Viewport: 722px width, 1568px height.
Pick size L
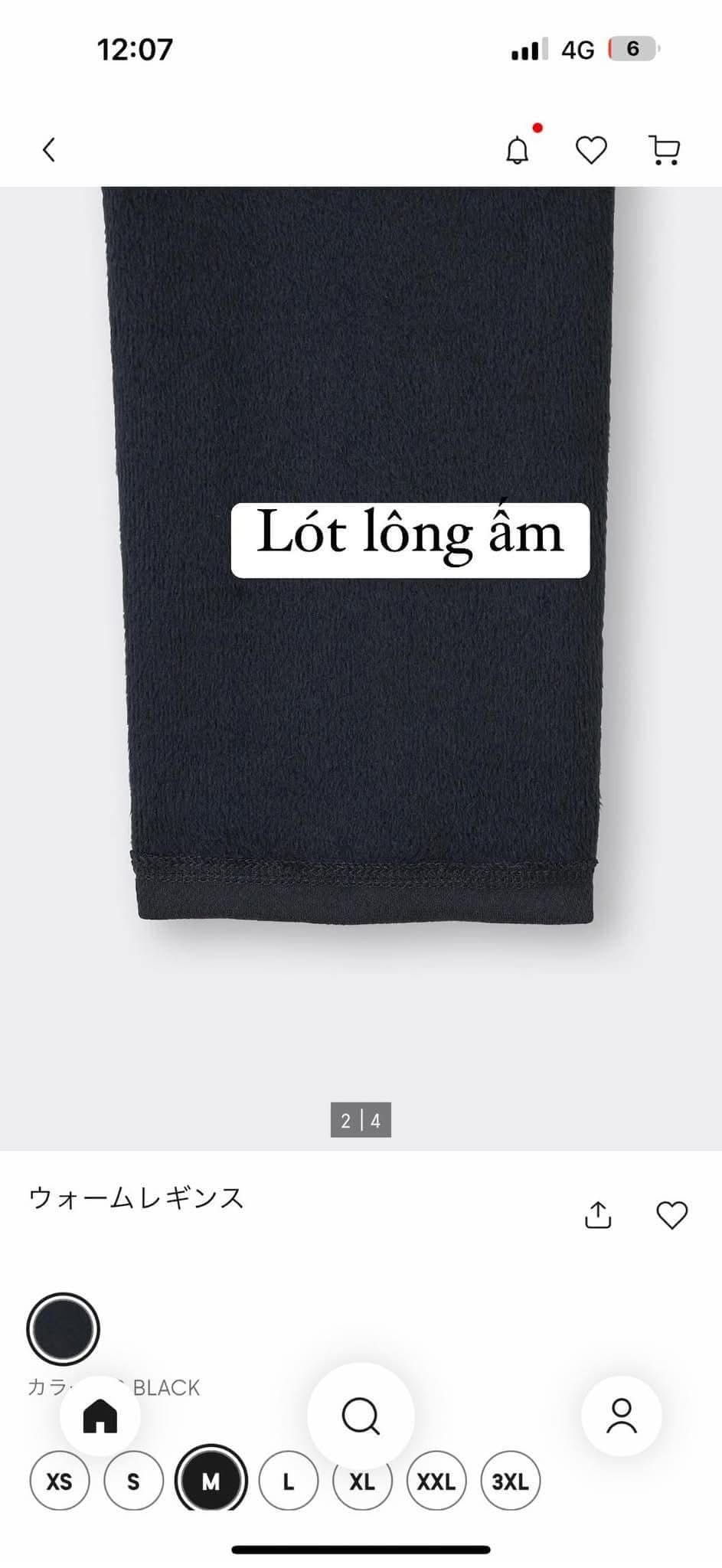coord(289,1481)
